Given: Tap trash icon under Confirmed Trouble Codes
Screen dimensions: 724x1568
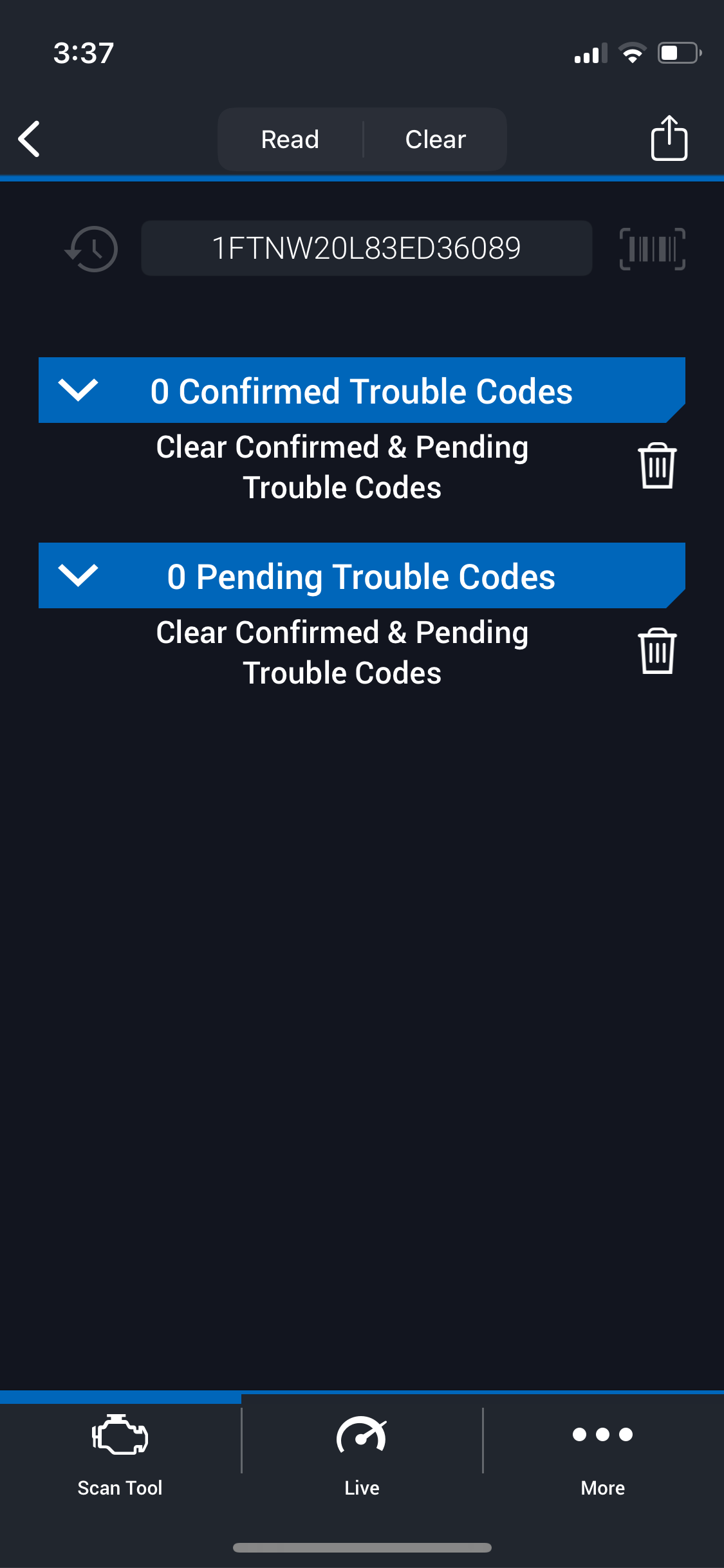Looking at the screenshot, I should (657, 465).
